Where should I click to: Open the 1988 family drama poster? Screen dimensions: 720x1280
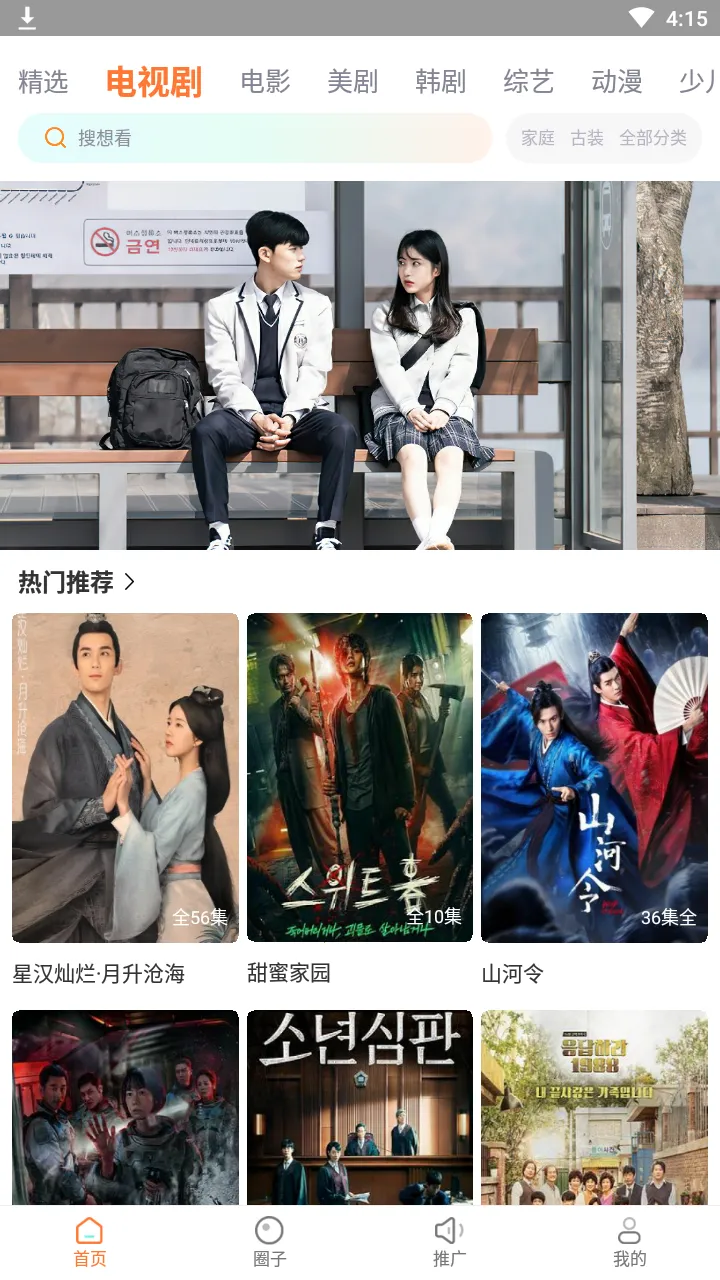594,1107
